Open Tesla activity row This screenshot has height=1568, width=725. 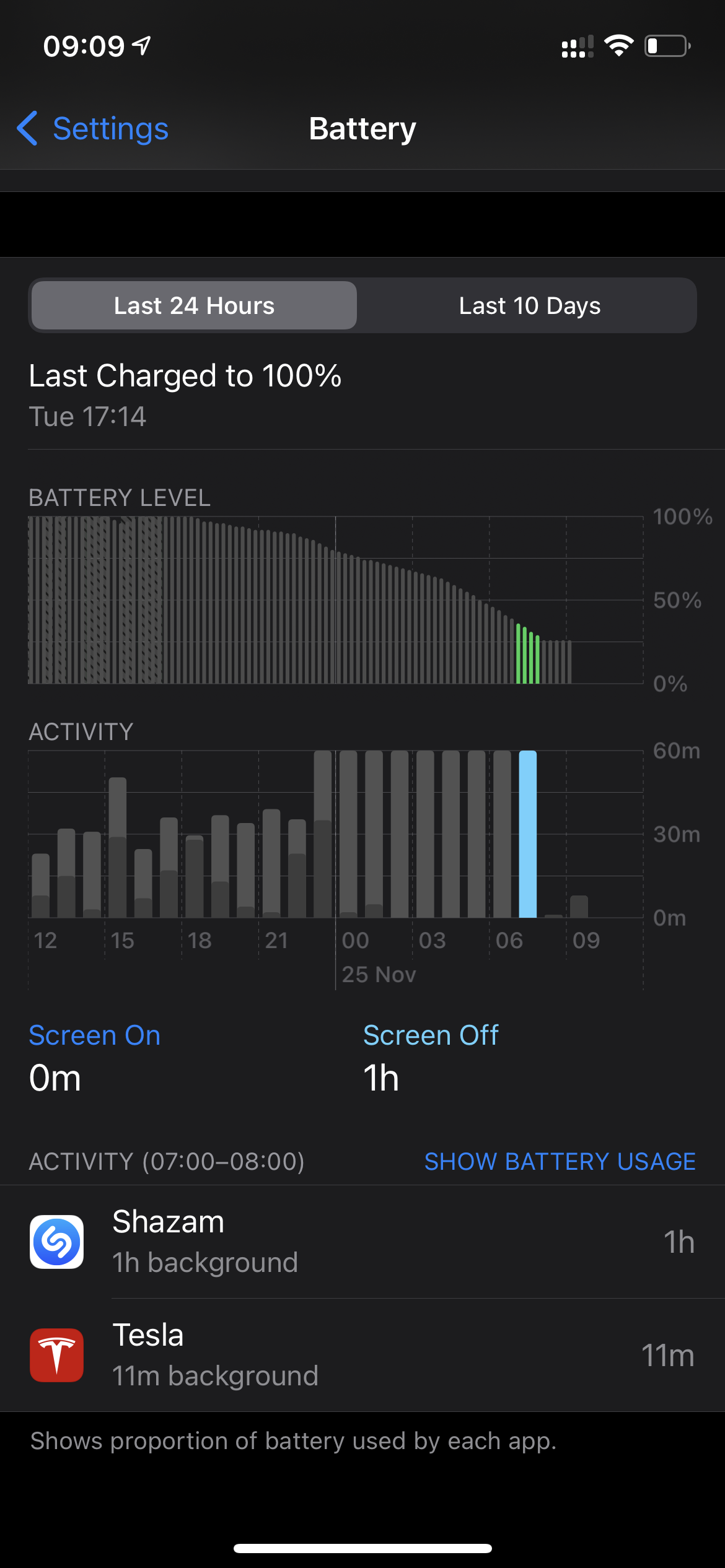[x=362, y=1356]
